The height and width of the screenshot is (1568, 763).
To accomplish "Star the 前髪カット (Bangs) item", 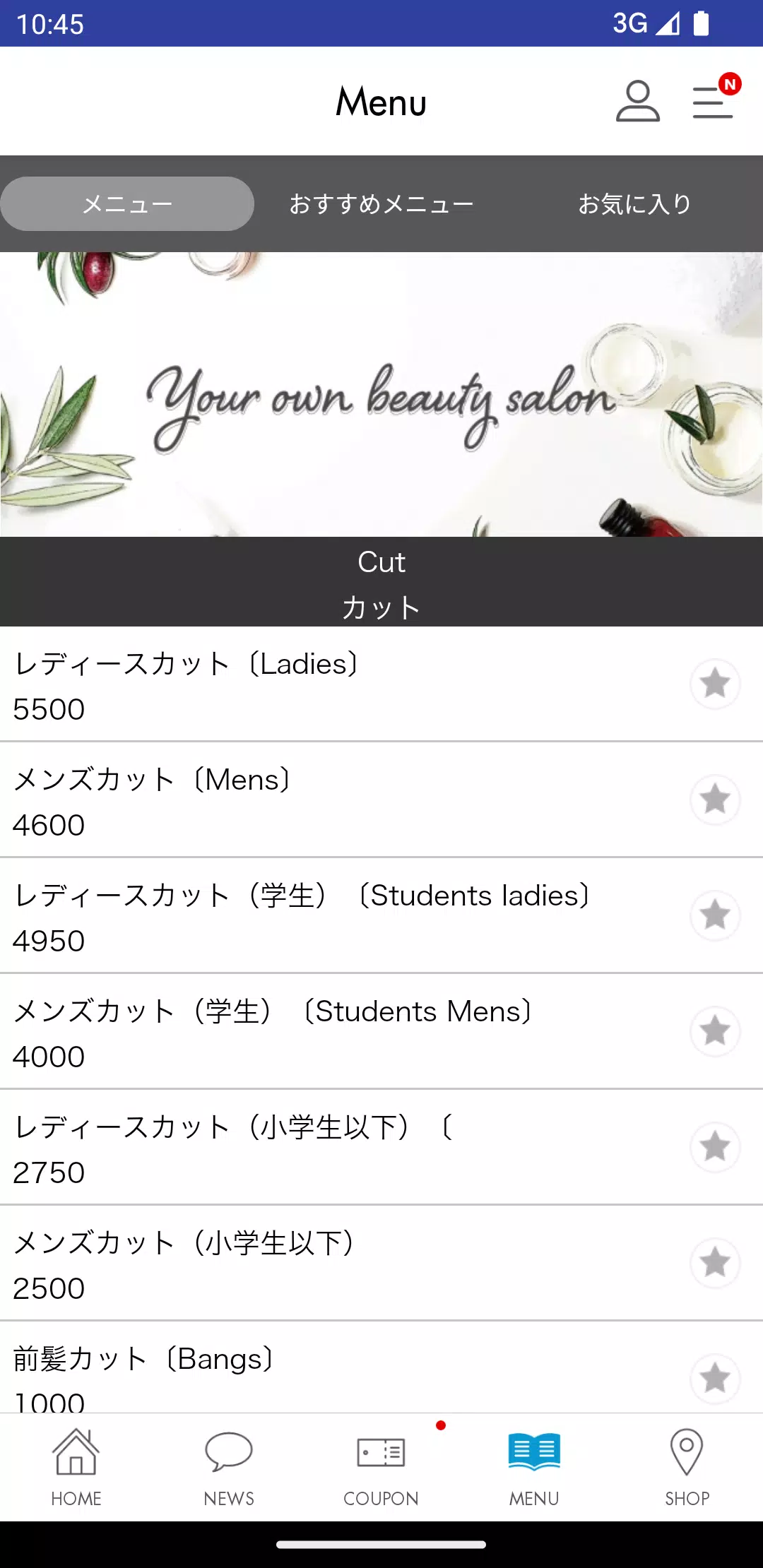I will 715,1378.
